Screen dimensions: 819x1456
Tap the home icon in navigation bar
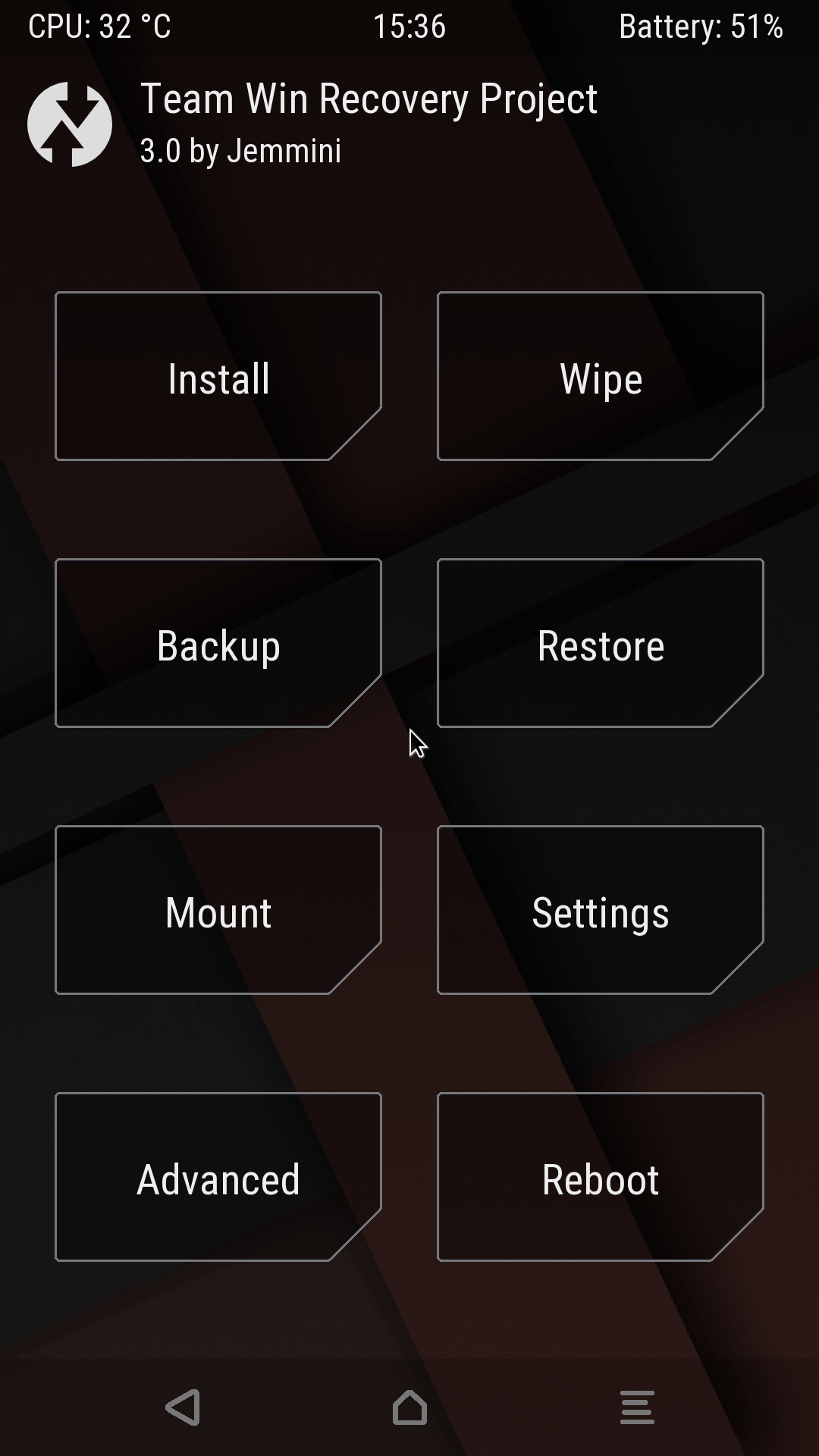[409, 1407]
